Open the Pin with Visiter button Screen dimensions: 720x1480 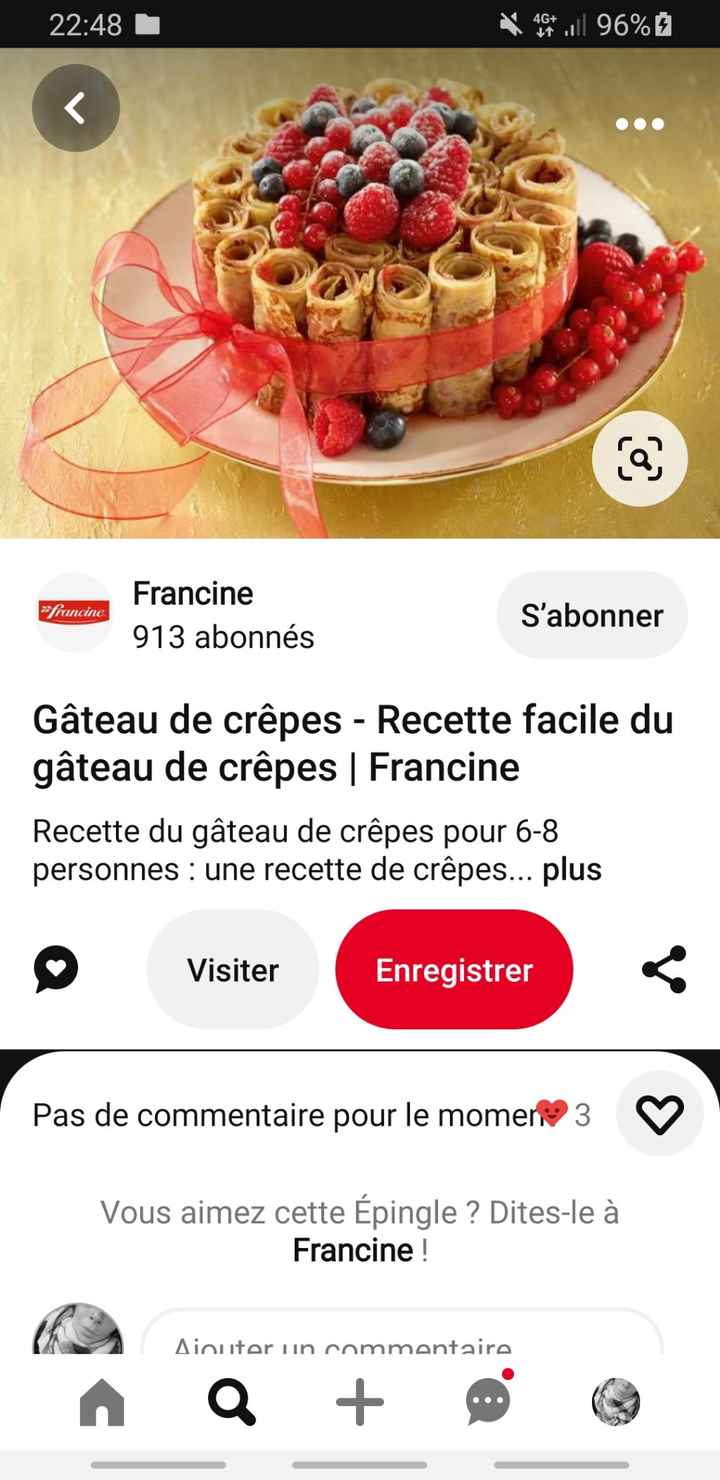tap(231, 968)
